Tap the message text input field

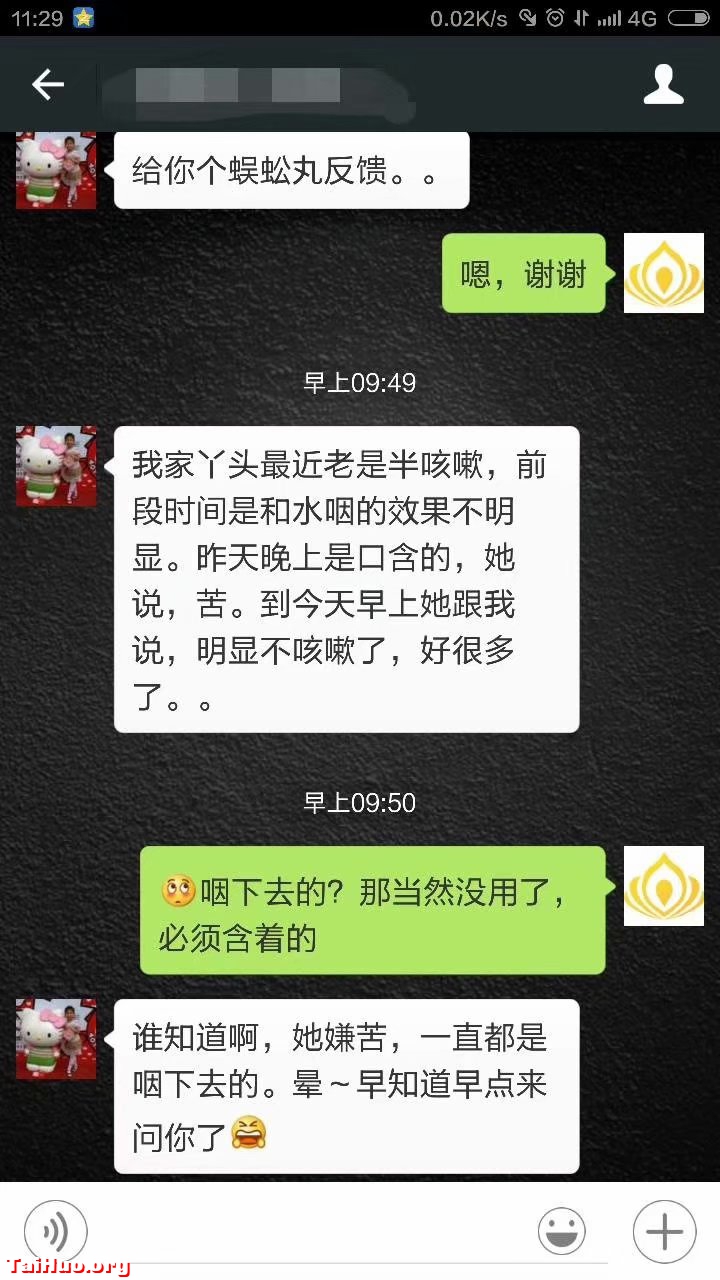point(310,1231)
